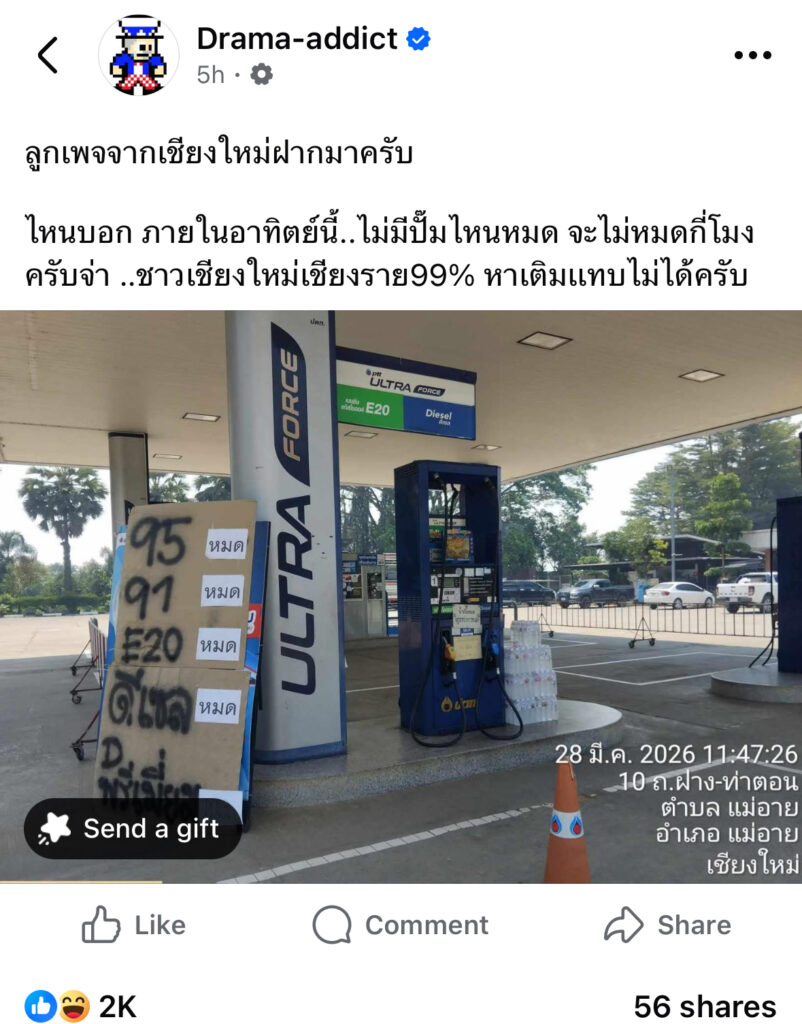802x1024 pixels.
Task: View the 2K reactions list
Action: (x=80, y=1005)
